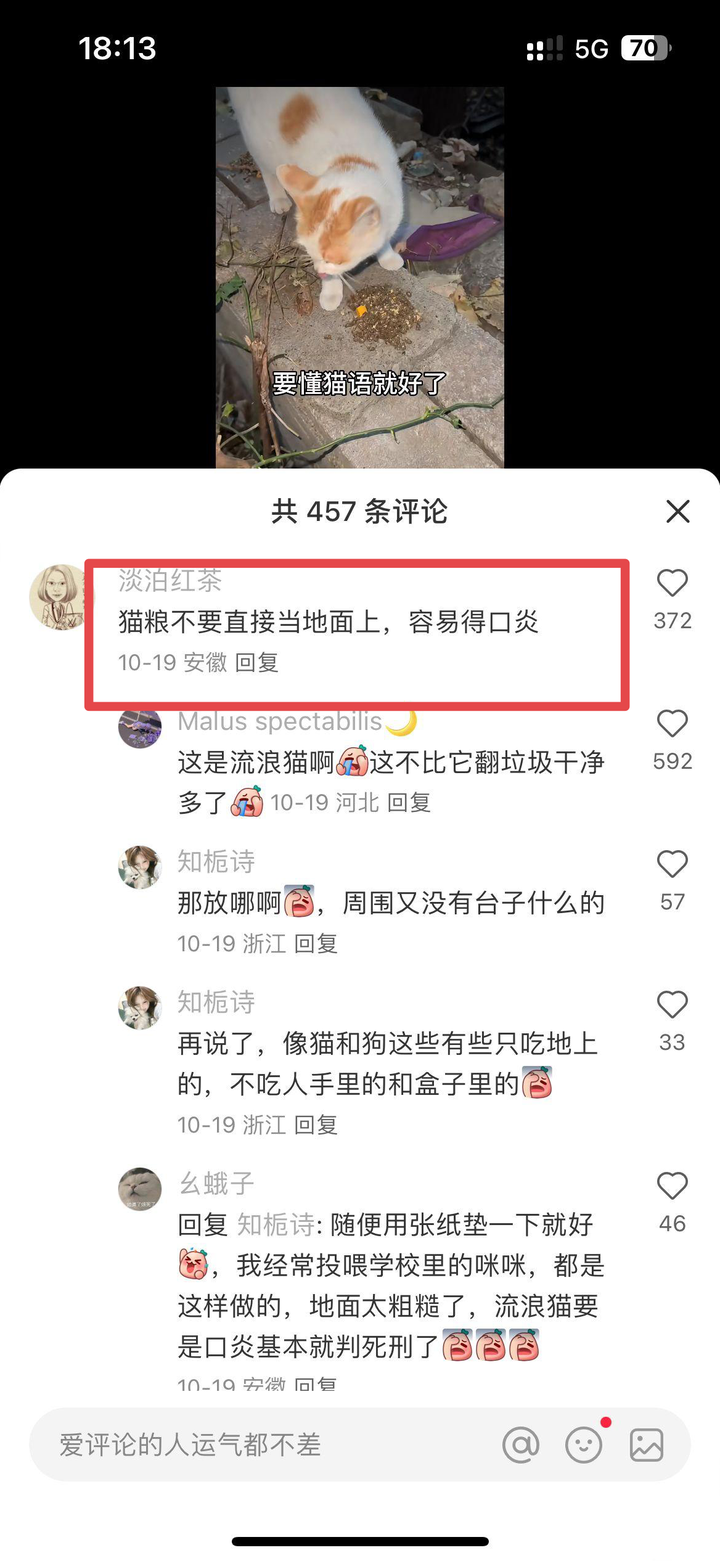Viewport: 720px width, 1561px height.
Task: Open 知栀诗's username link in 幺蛾子's reply
Action: [x=275, y=1224]
